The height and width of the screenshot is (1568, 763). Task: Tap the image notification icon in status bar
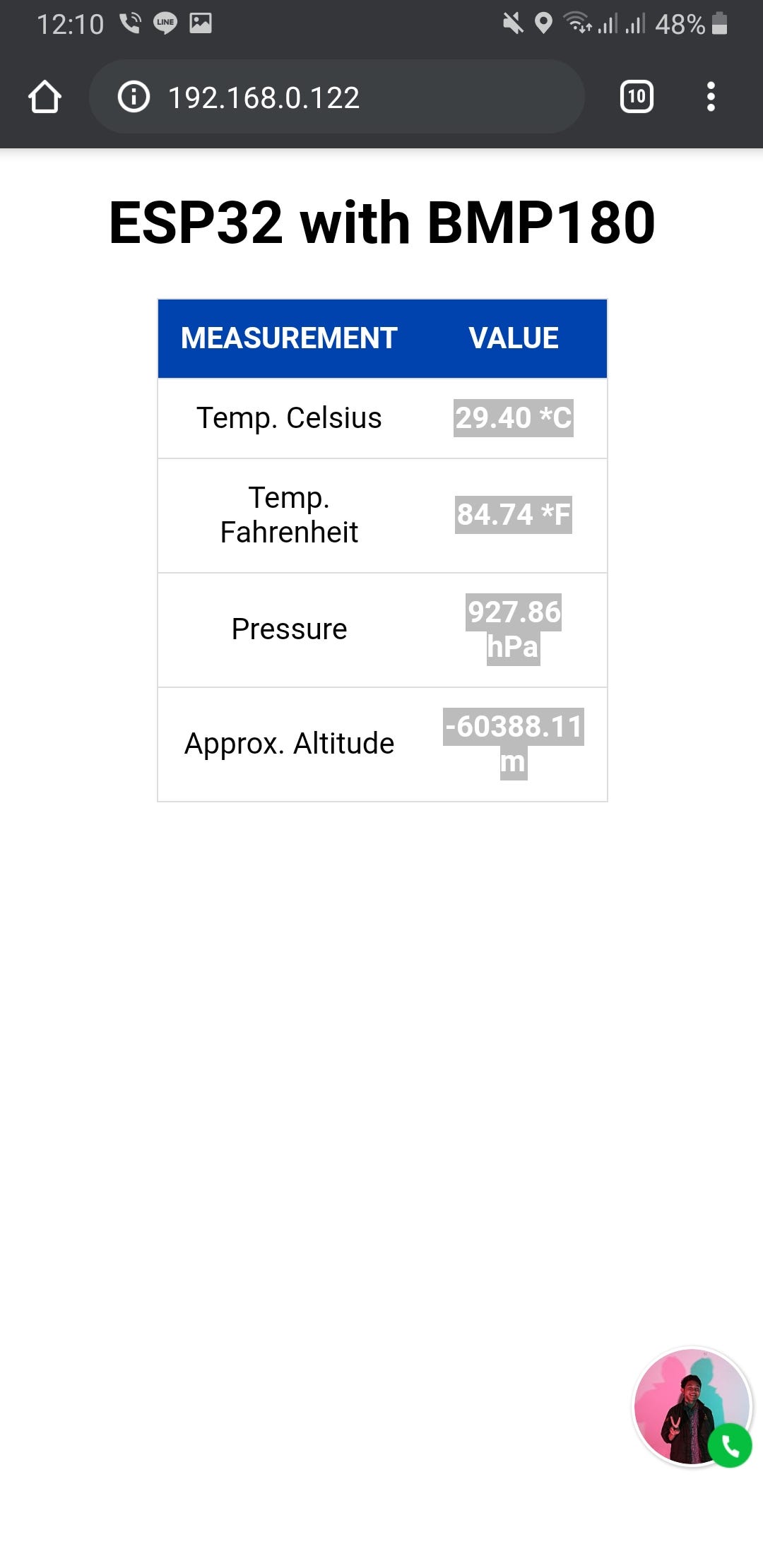pyautogui.click(x=200, y=22)
